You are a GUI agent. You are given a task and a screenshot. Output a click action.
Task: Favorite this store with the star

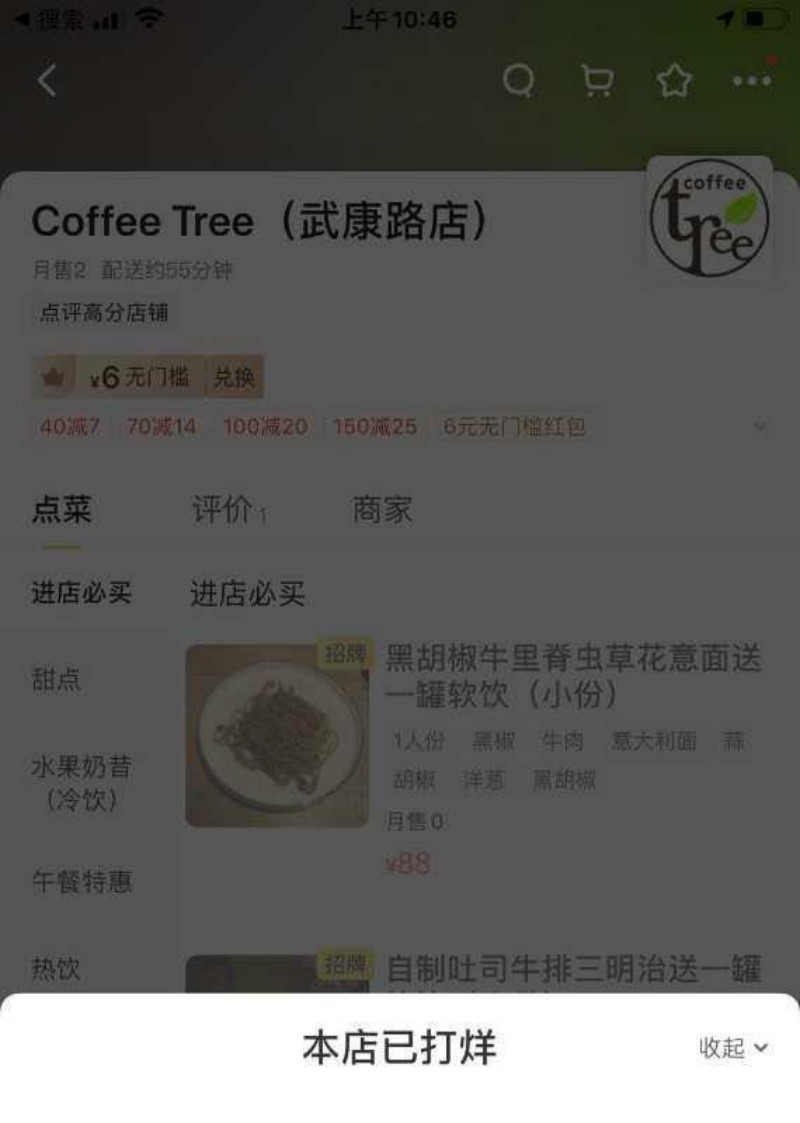click(x=674, y=81)
